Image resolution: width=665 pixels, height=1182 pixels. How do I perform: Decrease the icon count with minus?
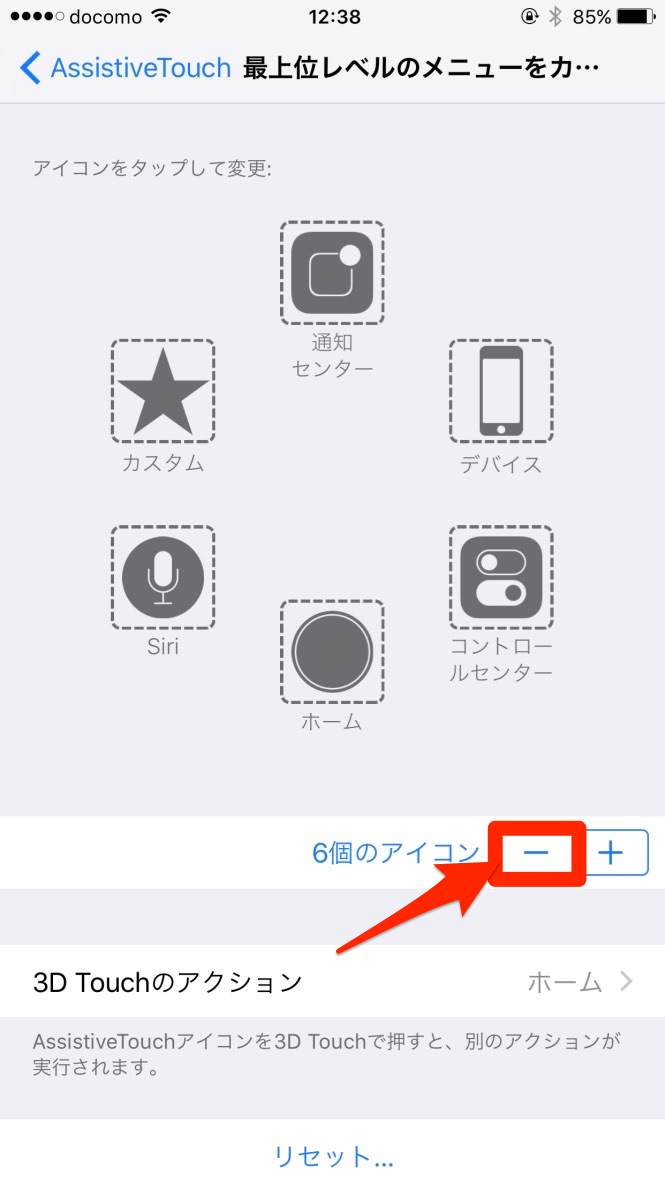click(537, 852)
